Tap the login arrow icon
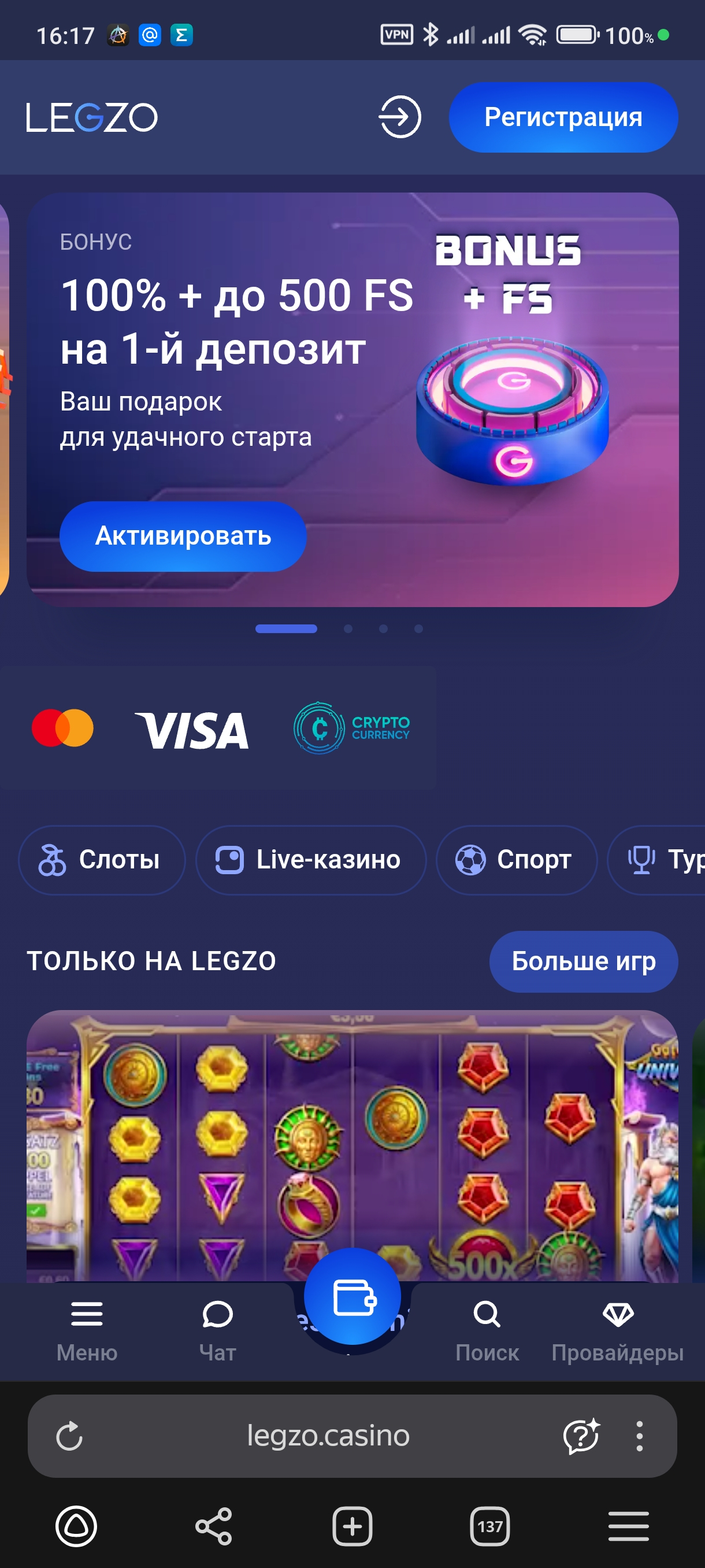This screenshot has height=1568, width=705. coord(400,117)
